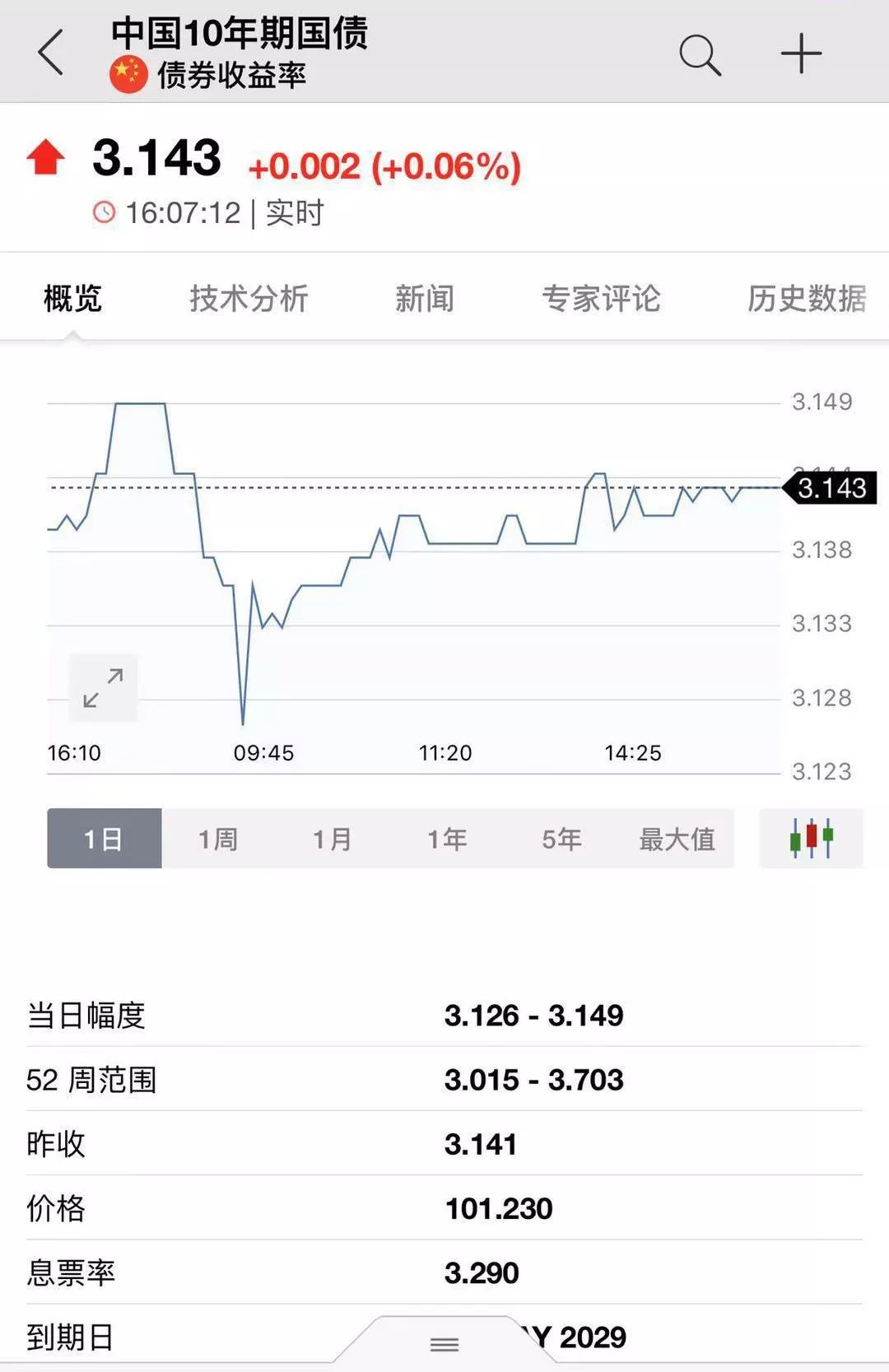The image size is (889, 1372).
Task: Switch chart range to 1周
Action: pos(218,839)
